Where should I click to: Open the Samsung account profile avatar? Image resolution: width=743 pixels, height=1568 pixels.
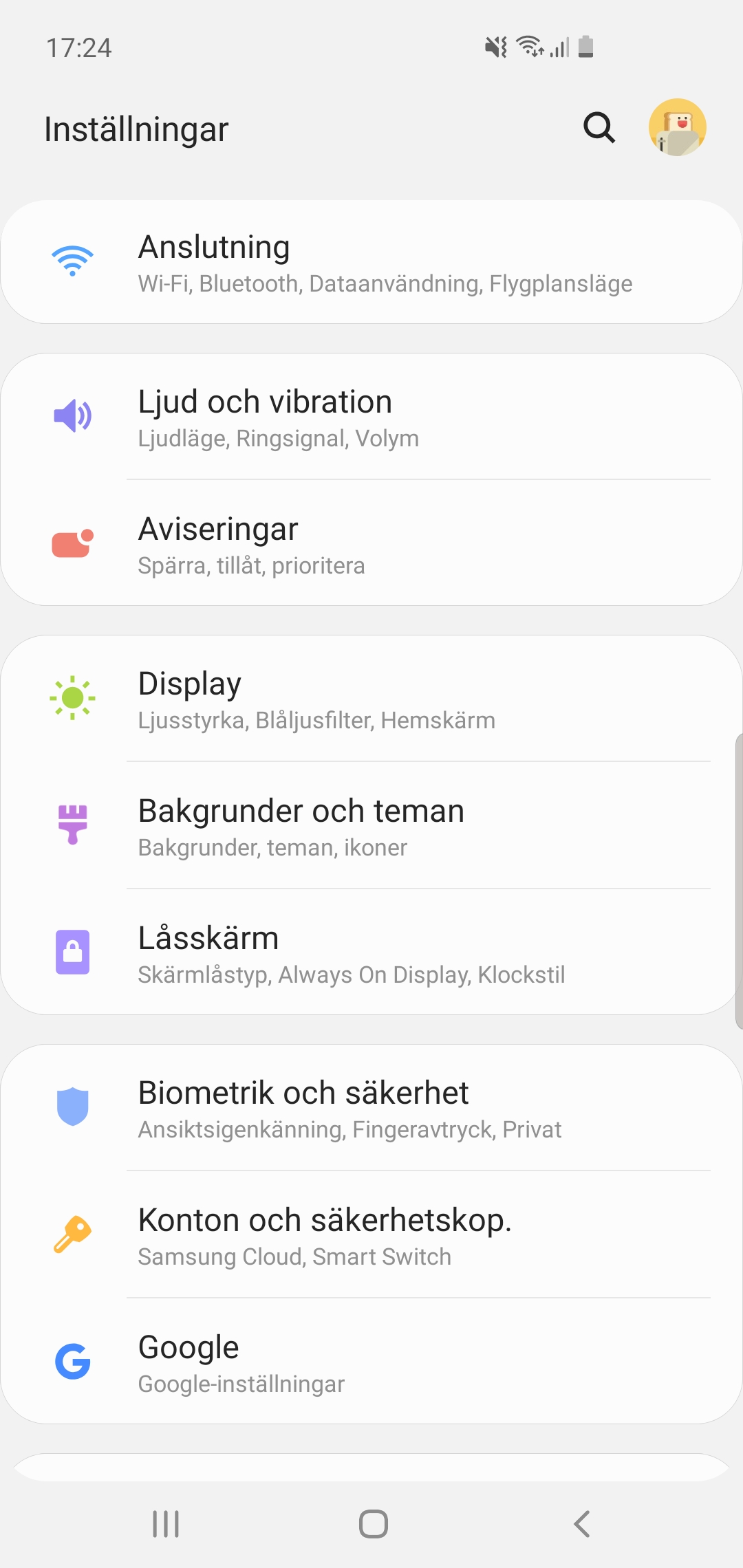[x=677, y=128]
